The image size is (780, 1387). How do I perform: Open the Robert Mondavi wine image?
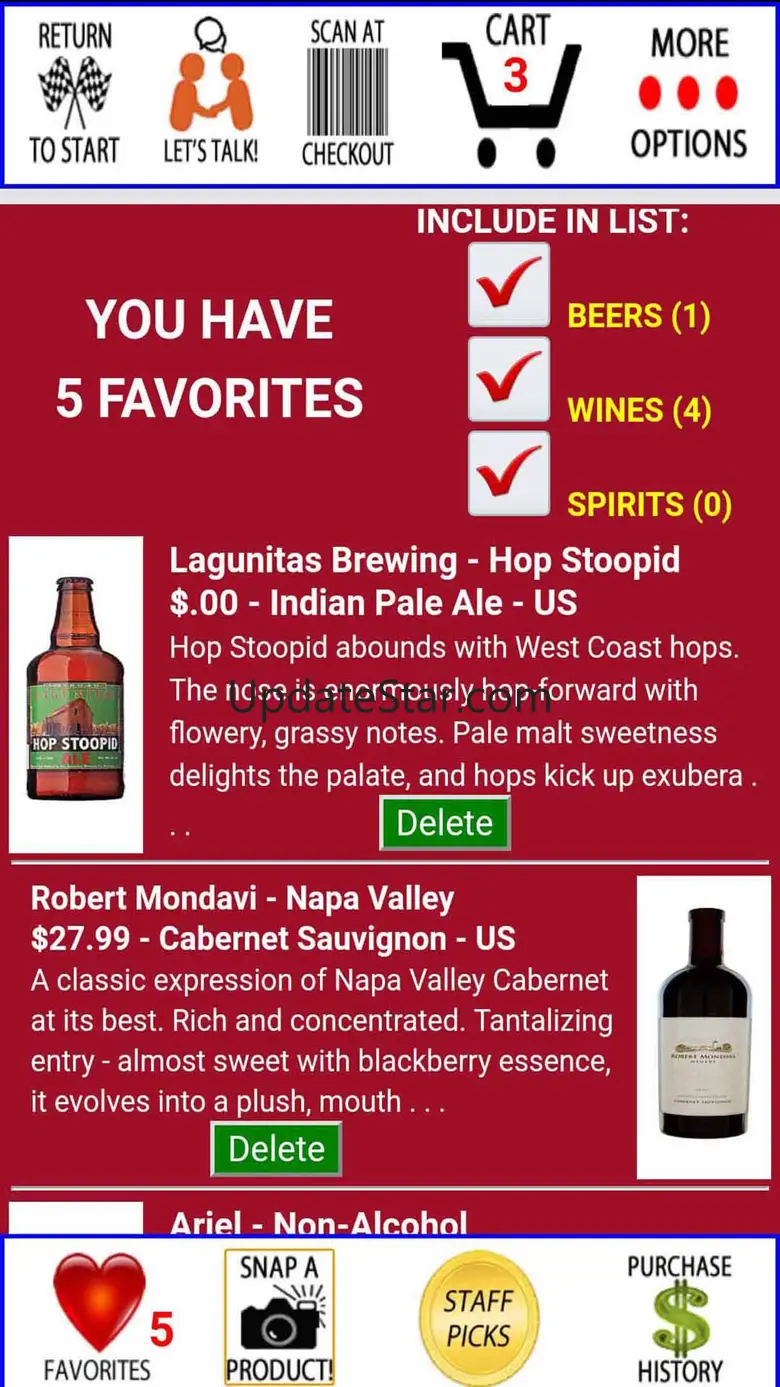pos(704,1027)
